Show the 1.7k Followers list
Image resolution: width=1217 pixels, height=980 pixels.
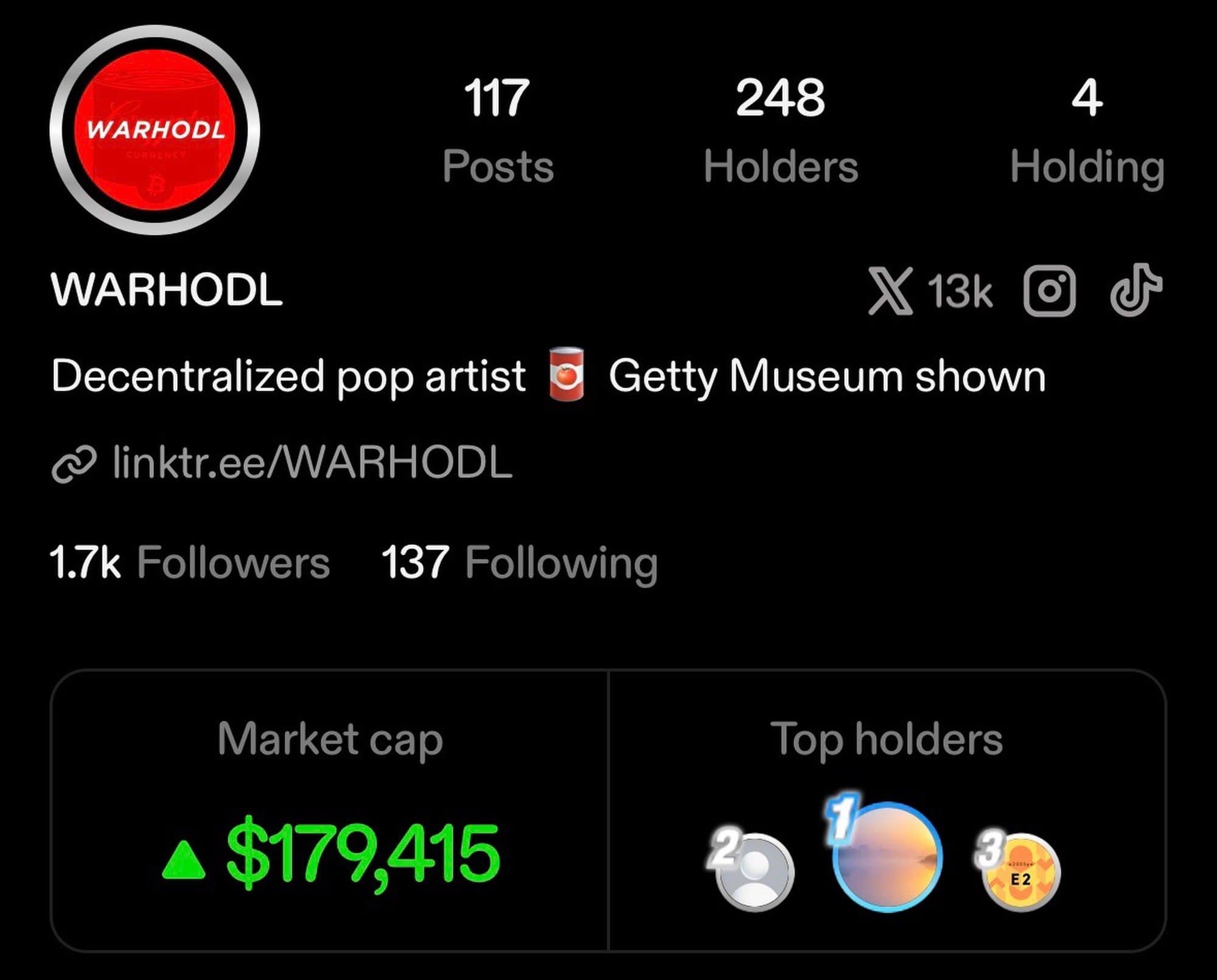[190, 562]
